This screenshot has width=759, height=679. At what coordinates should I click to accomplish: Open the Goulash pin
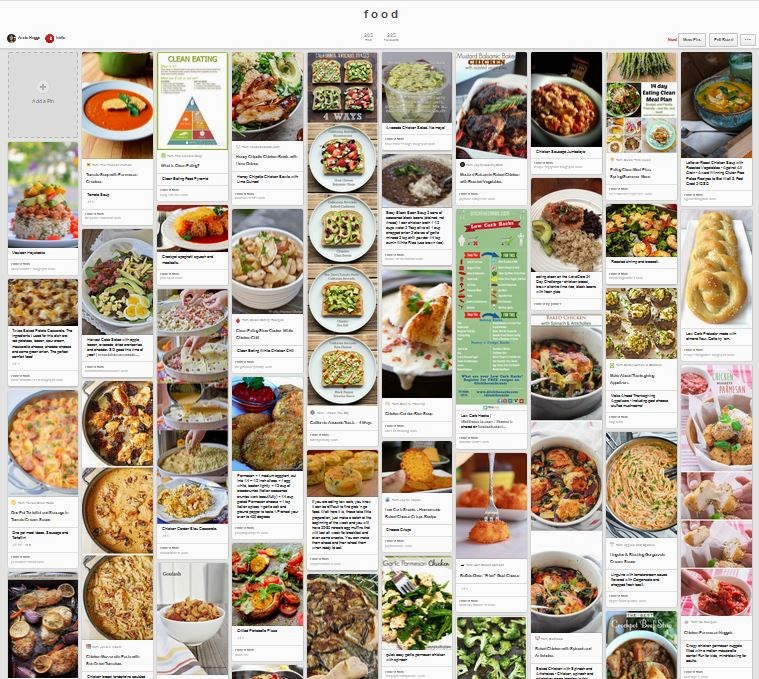(192, 603)
